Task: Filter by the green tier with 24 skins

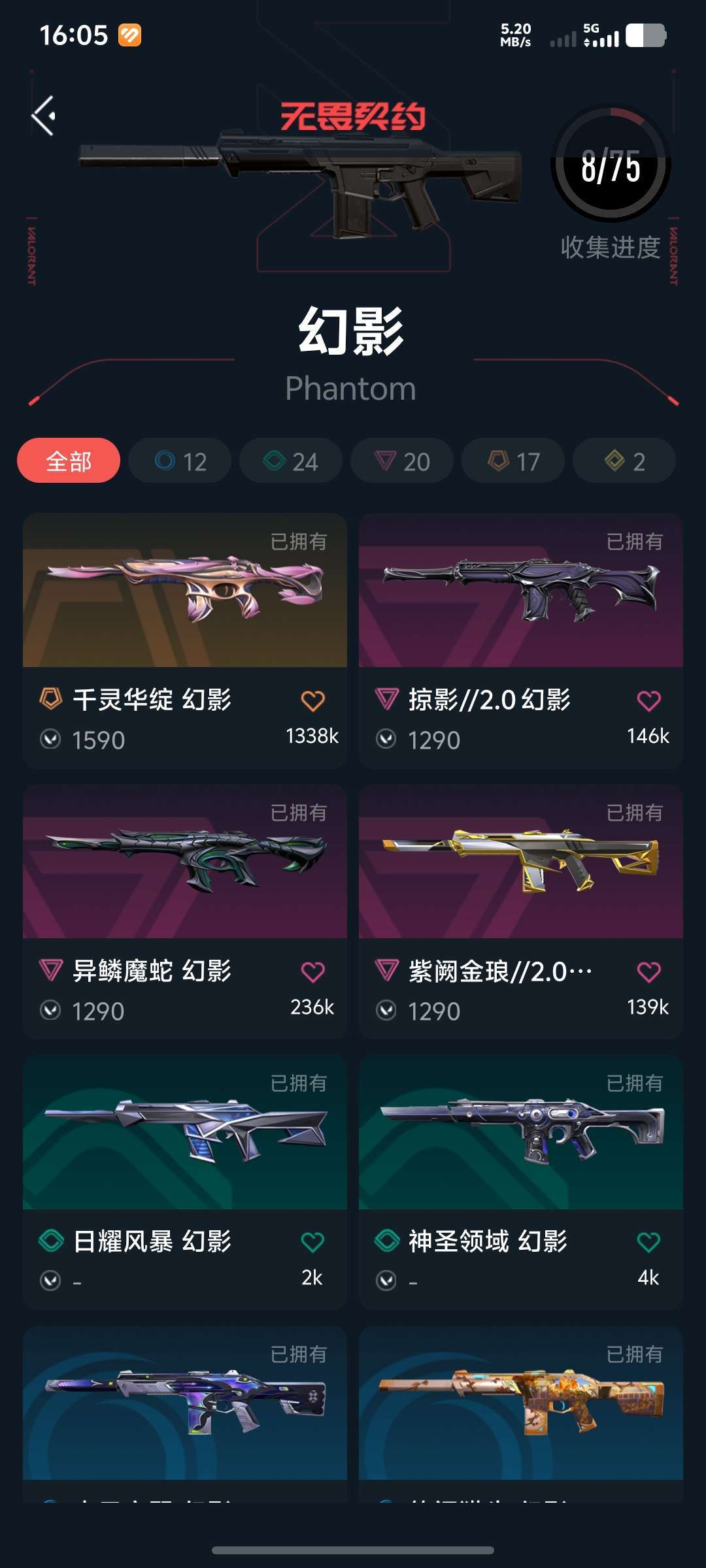Action: click(x=291, y=461)
